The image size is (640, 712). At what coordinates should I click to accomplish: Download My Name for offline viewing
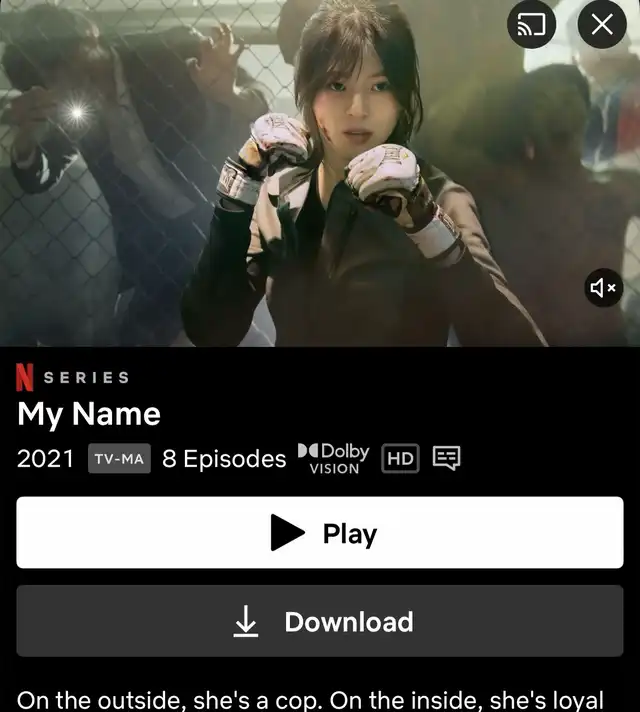point(319,621)
